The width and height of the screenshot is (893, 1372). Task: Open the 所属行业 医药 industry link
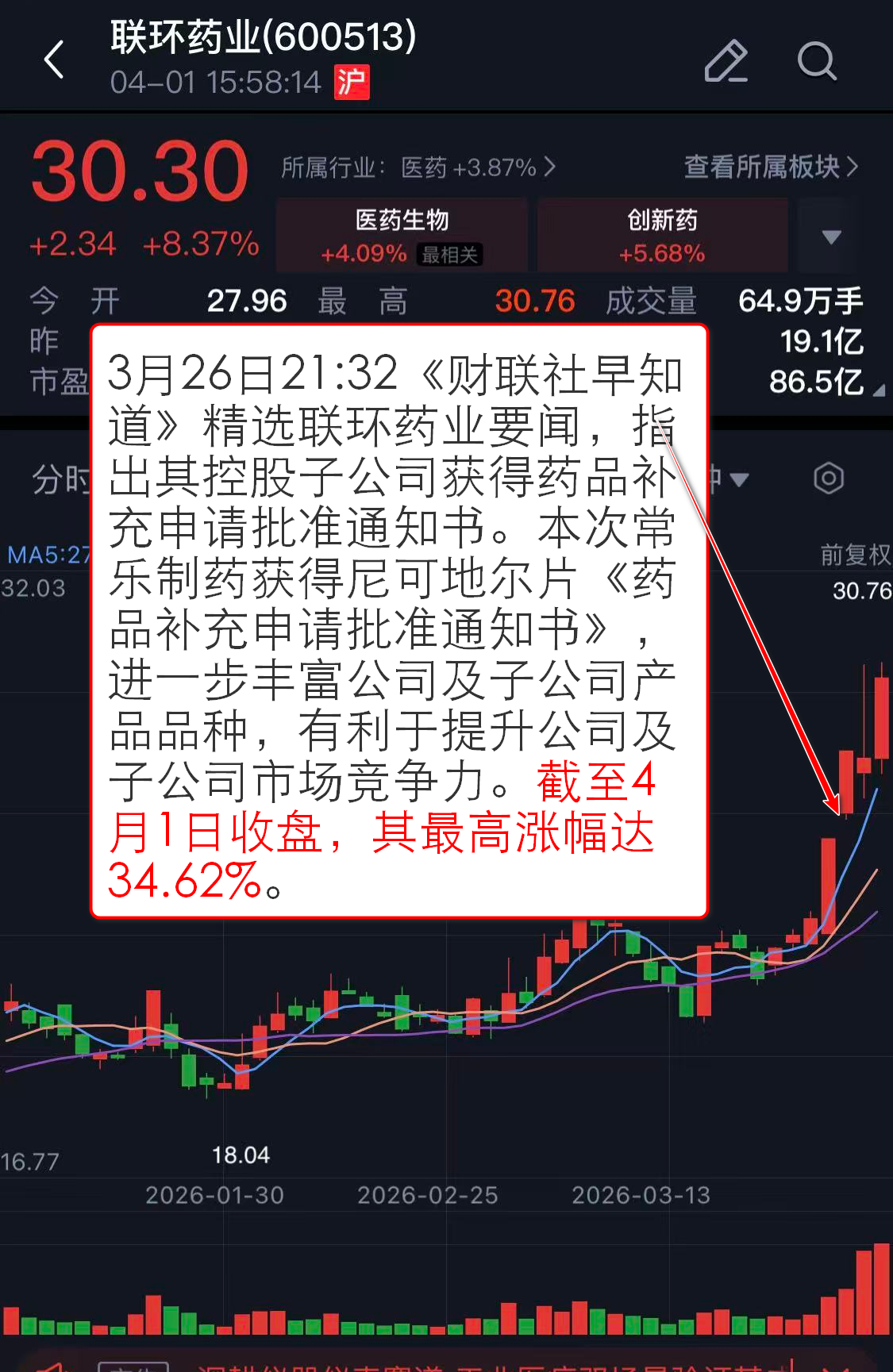click(418, 167)
